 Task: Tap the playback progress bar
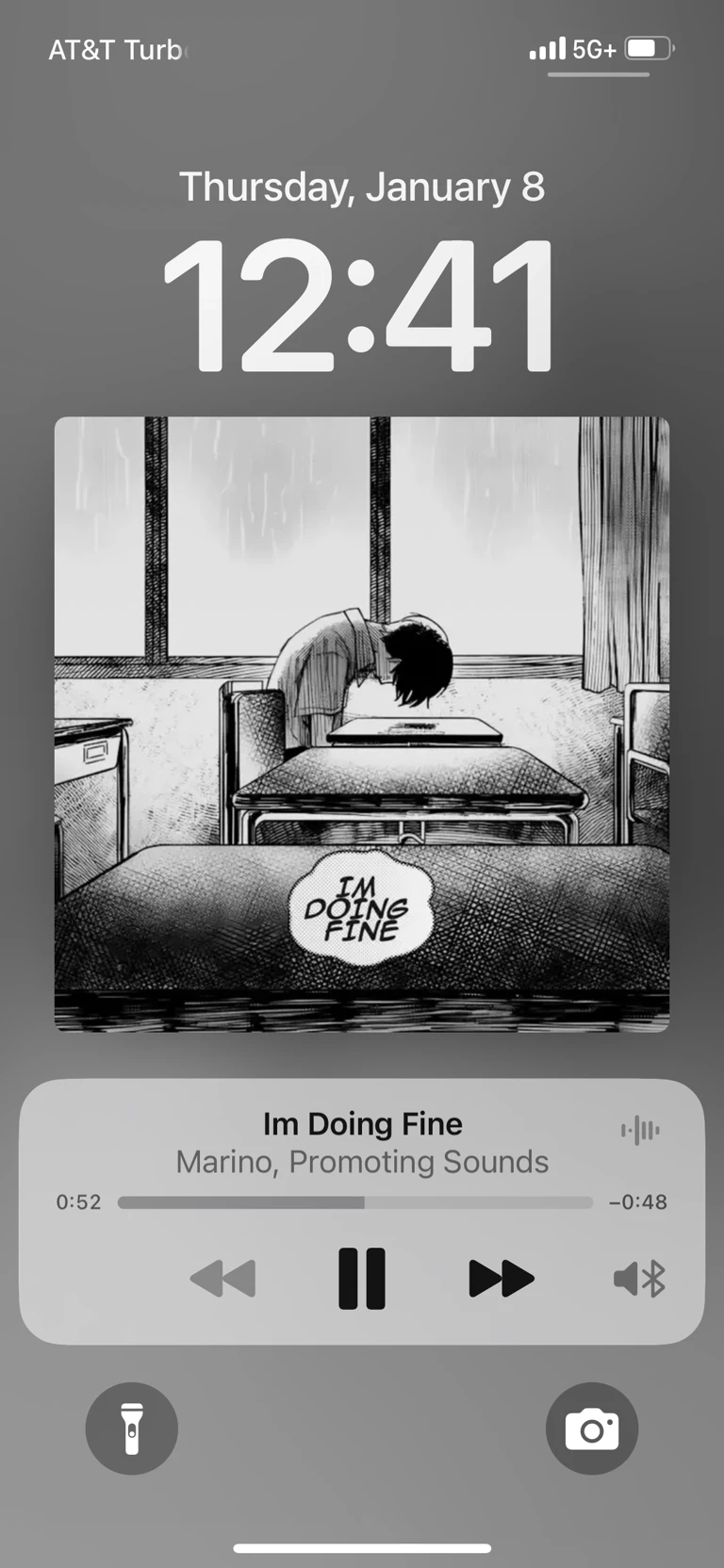354,1202
